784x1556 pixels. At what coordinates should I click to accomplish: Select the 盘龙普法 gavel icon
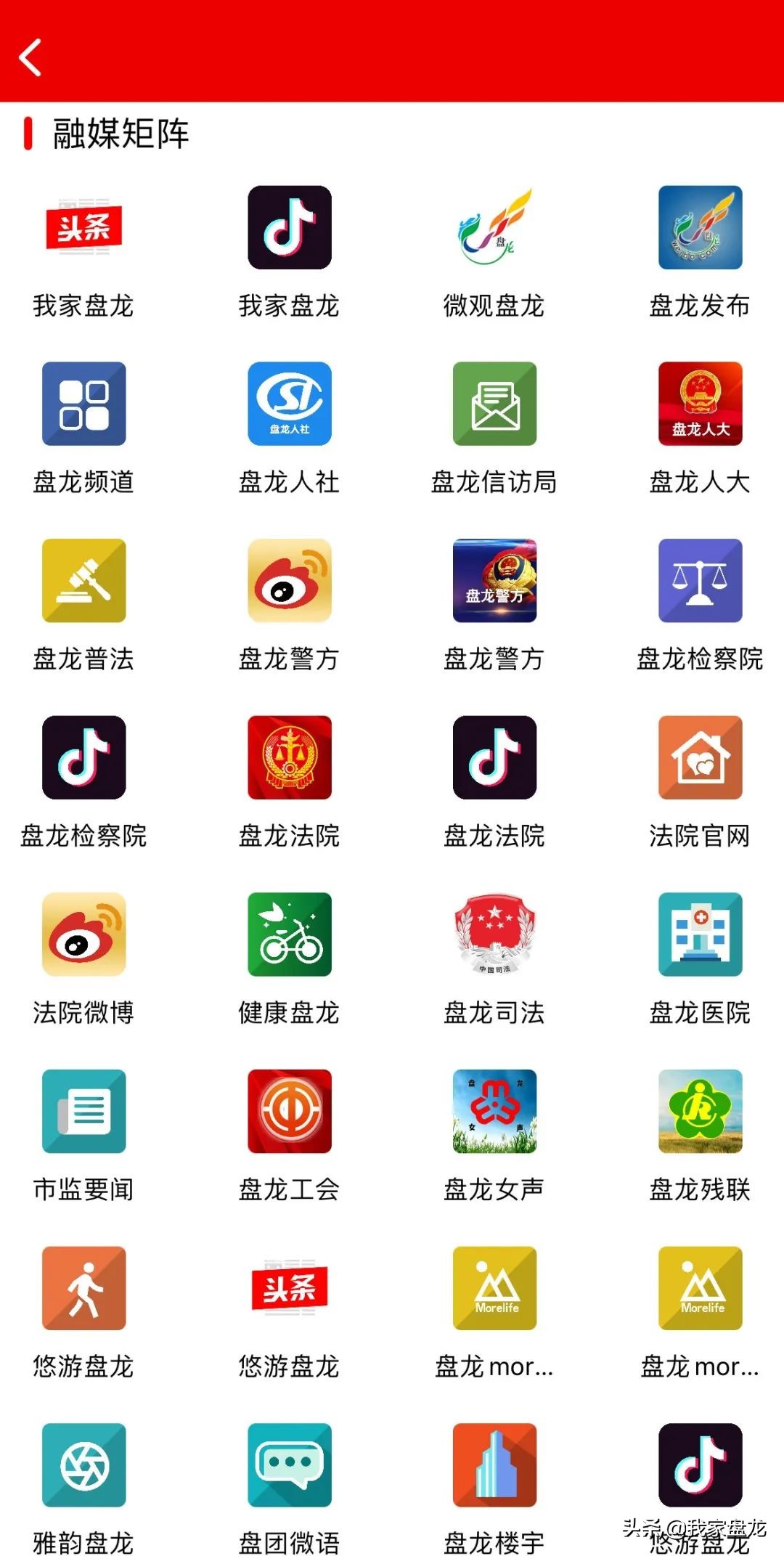[83, 581]
